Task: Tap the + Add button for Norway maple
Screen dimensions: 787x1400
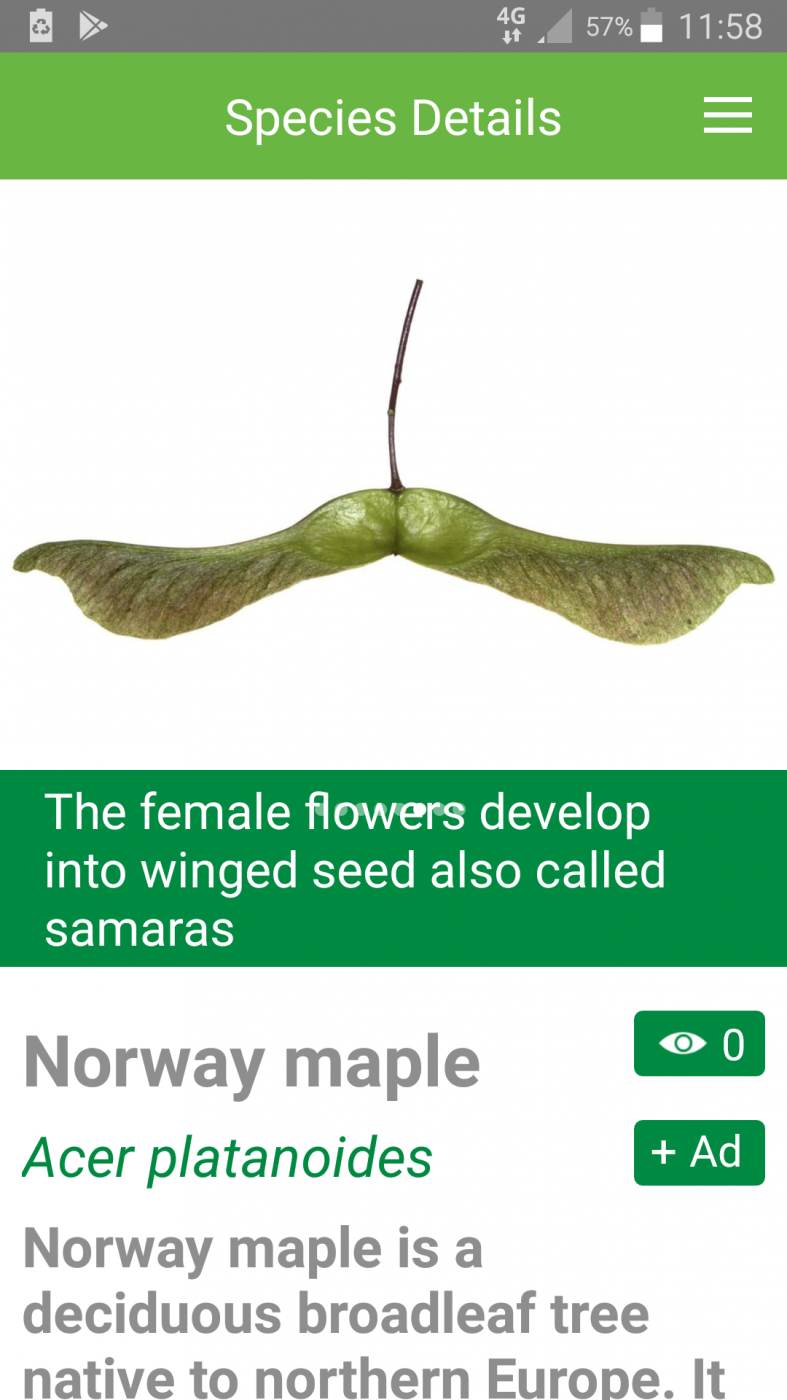Action: 699,1153
